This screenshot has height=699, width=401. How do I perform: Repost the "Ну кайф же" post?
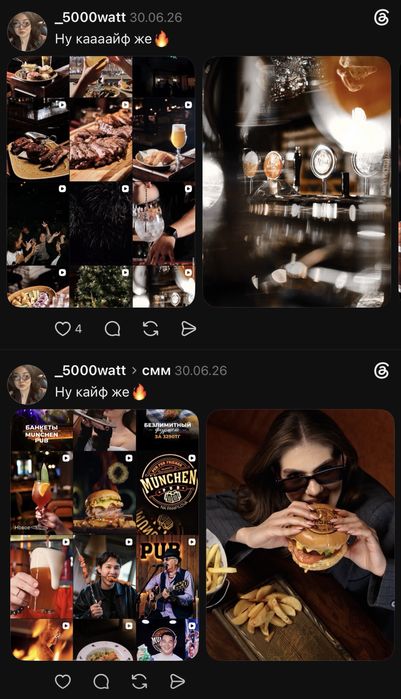pyautogui.click(x=139, y=681)
